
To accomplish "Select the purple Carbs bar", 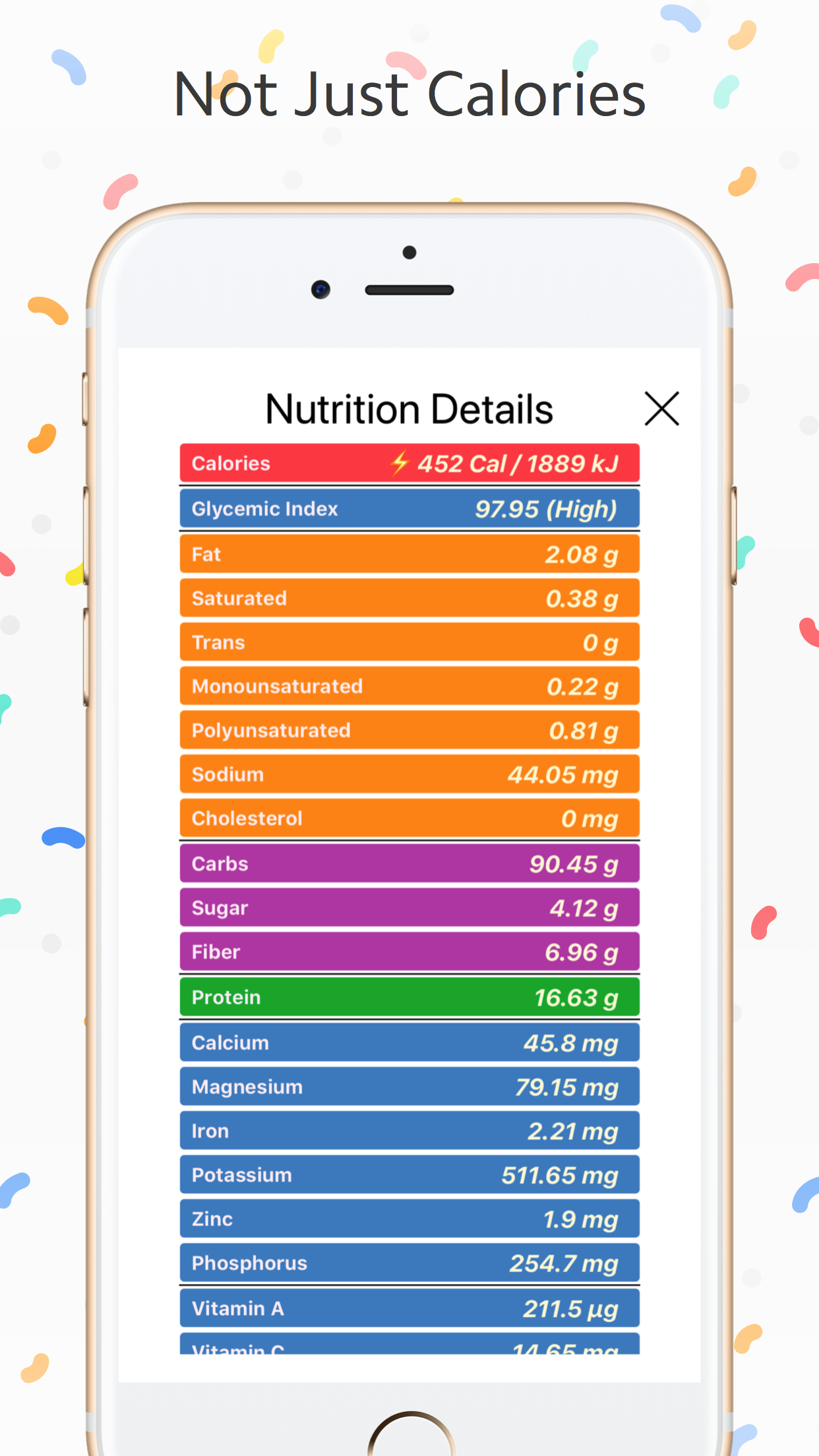I will pyautogui.click(x=409, y=863).
